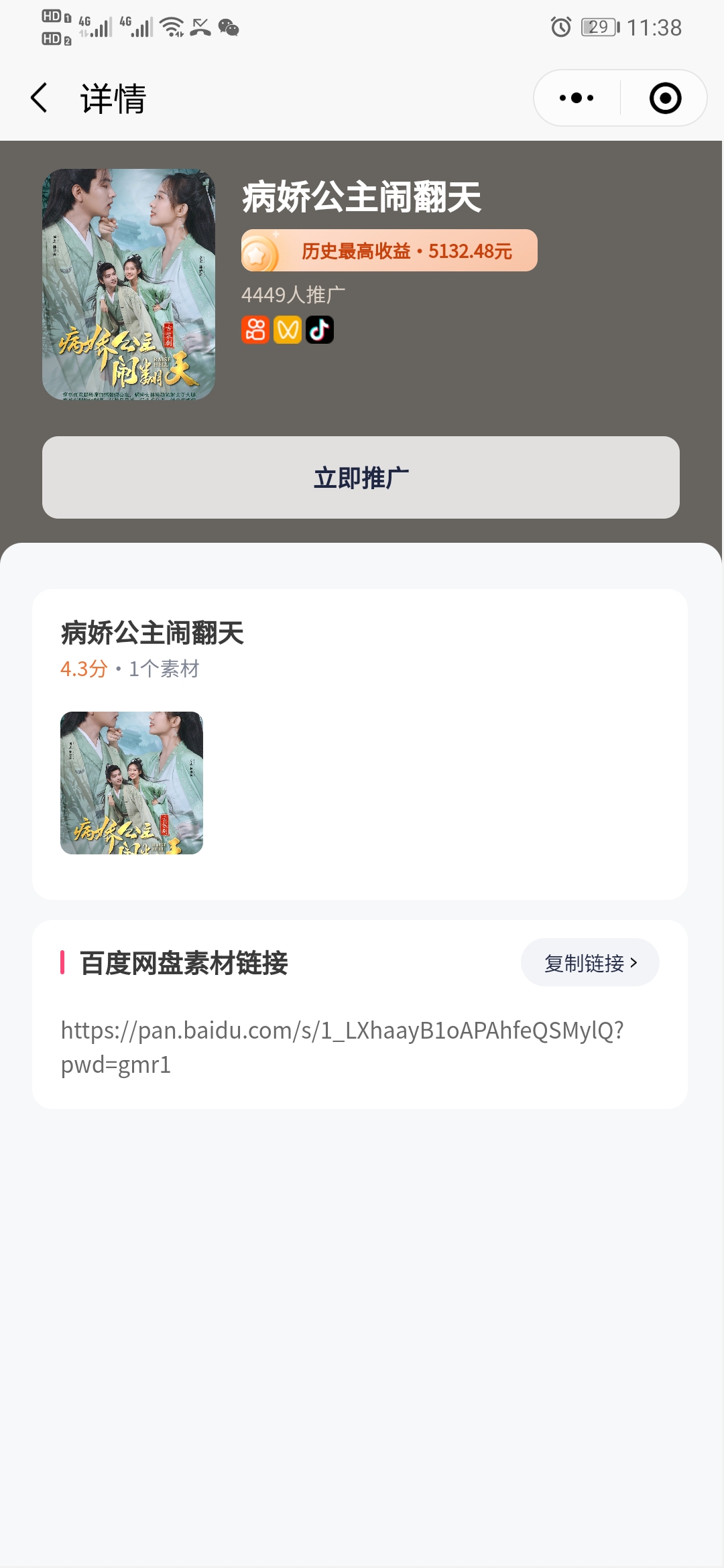Tap the battery level indicator
This screenshot has width=724, height=1568.
[x=596, y=27]
